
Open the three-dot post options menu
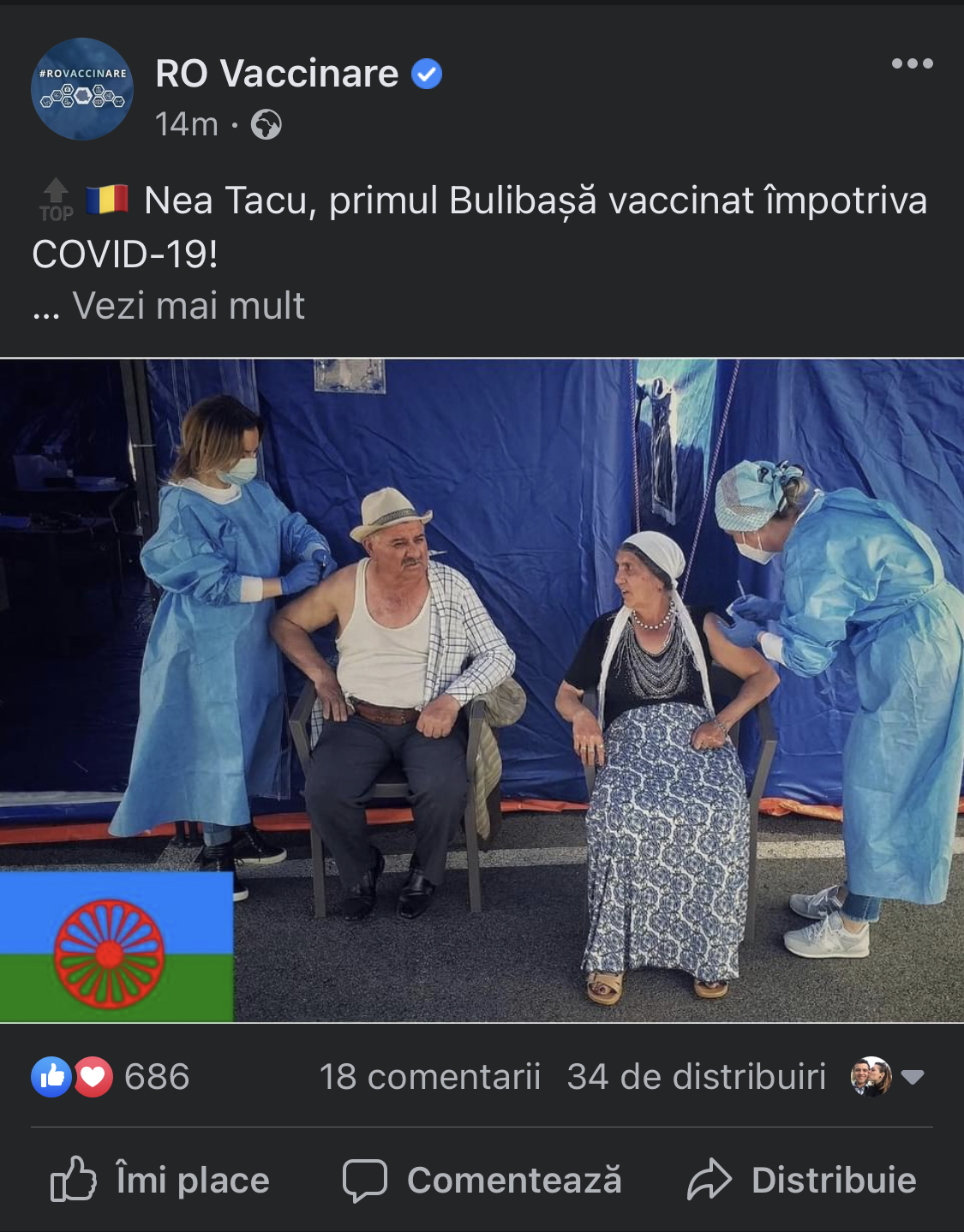[x=912, y=63]
